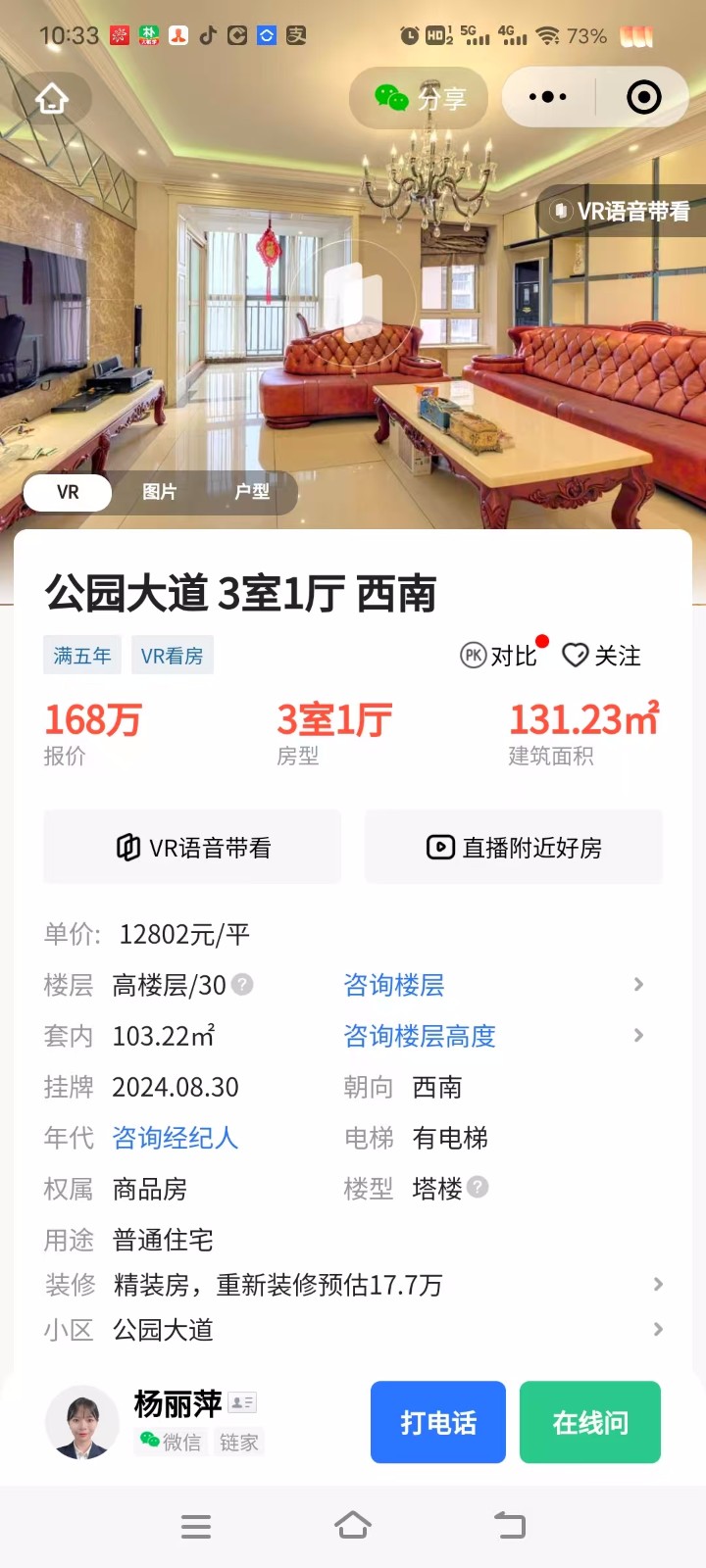
Task: Call the agent with 打电话
Action: pyautogui.click(x=438, y=1422)
